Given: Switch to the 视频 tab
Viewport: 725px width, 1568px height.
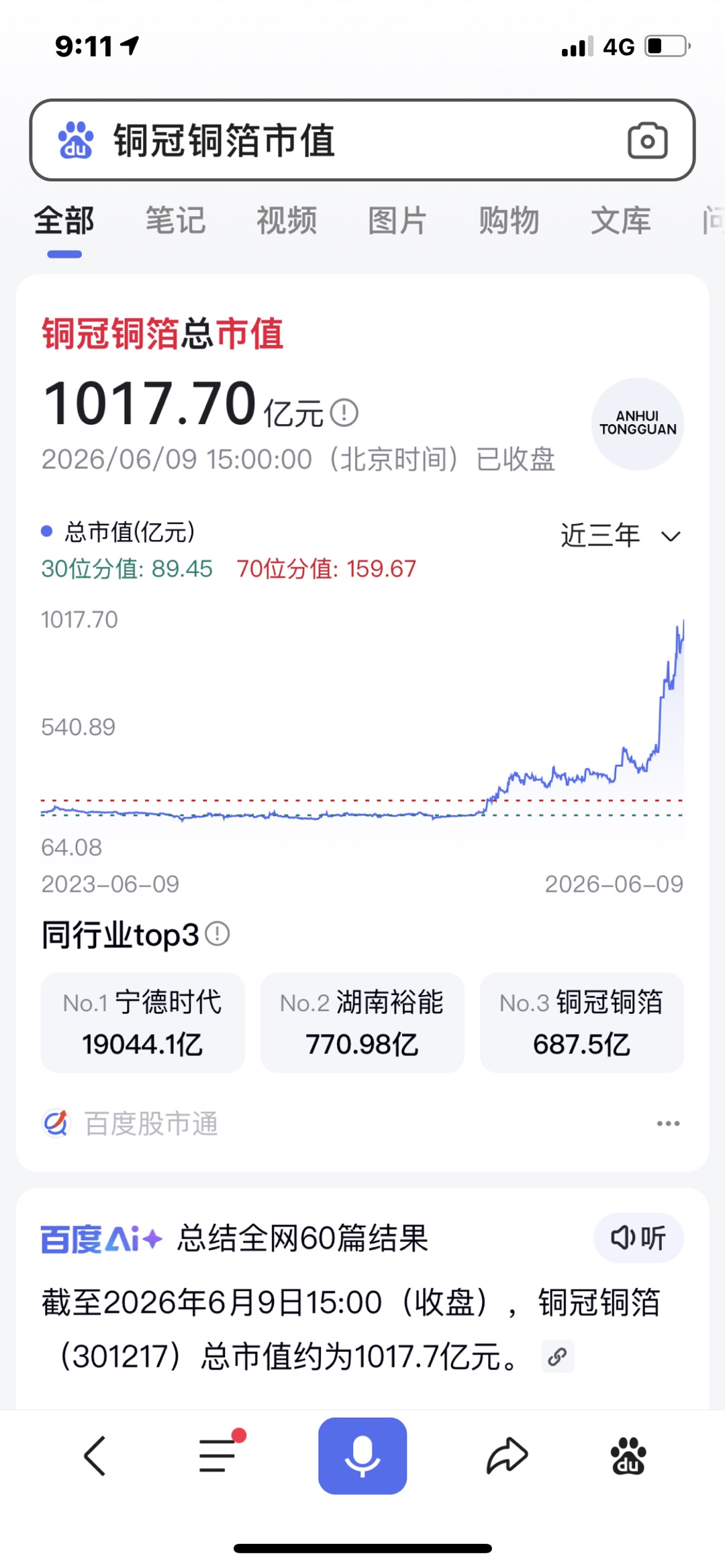Looking at the screenshot, I should (x=287, y=221).
